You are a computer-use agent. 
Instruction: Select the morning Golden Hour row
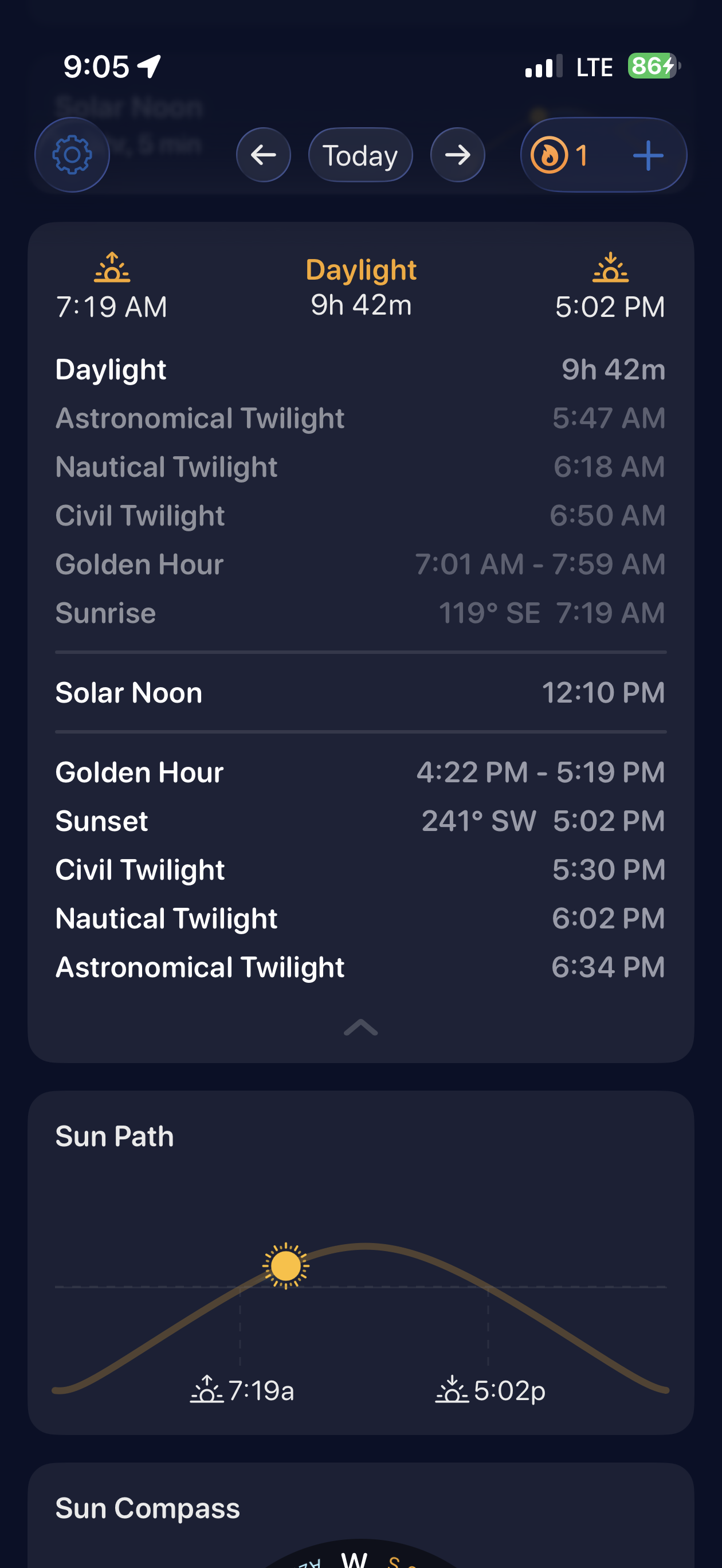point(360,564)
